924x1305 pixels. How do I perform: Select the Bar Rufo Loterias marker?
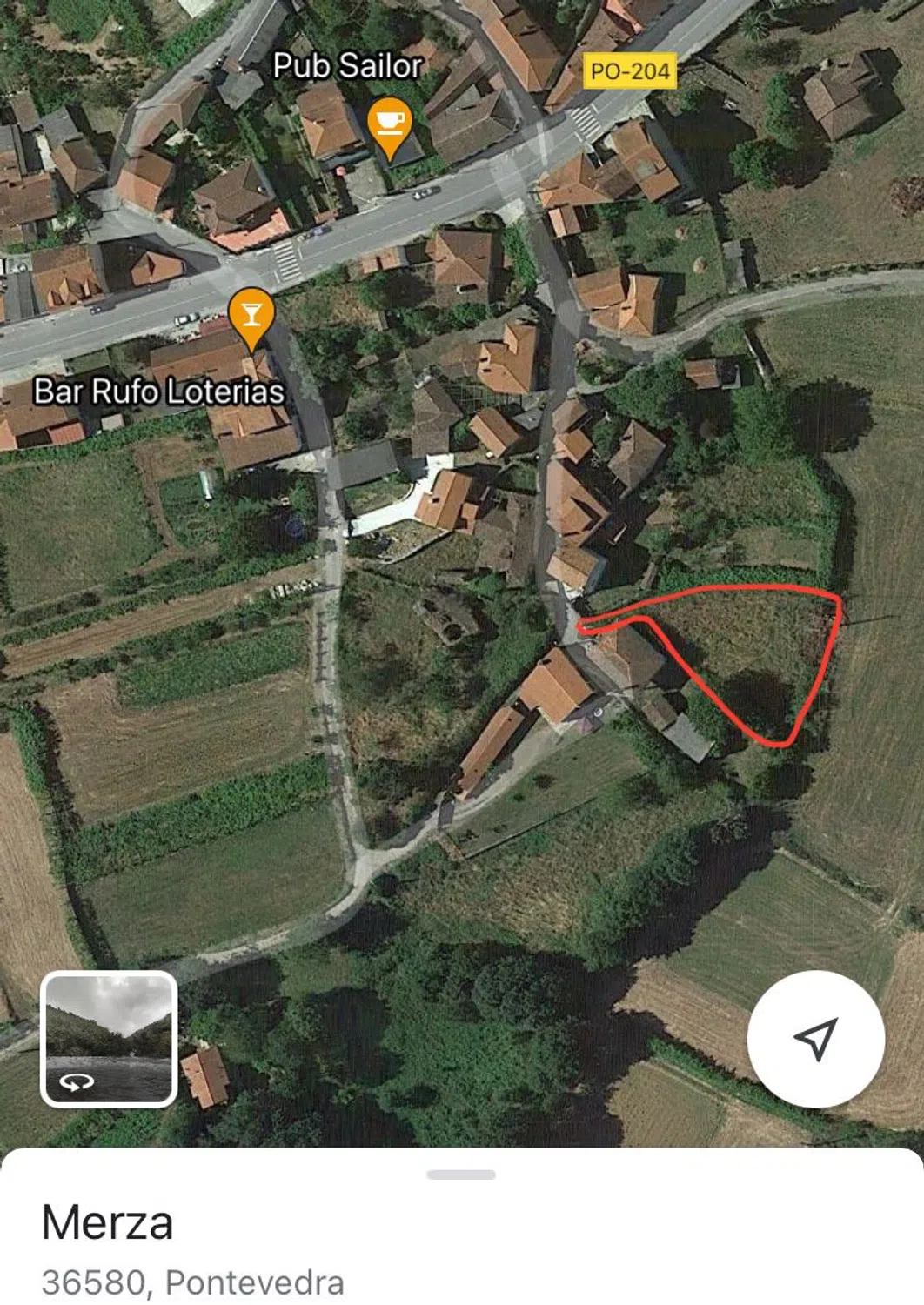click(x=251, y=314)
